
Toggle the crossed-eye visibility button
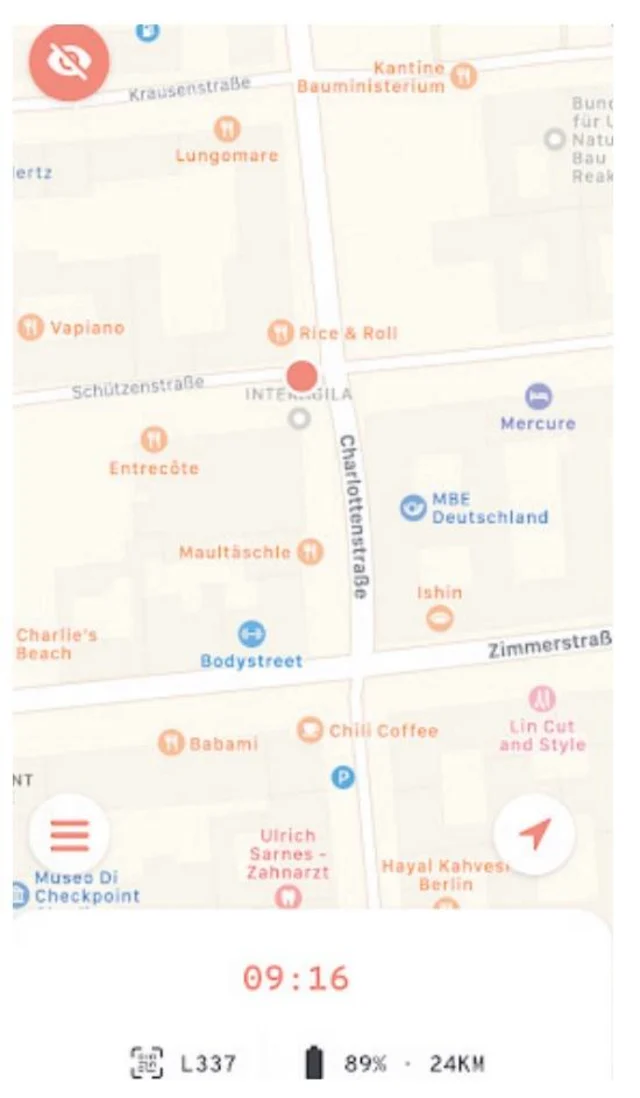coord(69,62)
